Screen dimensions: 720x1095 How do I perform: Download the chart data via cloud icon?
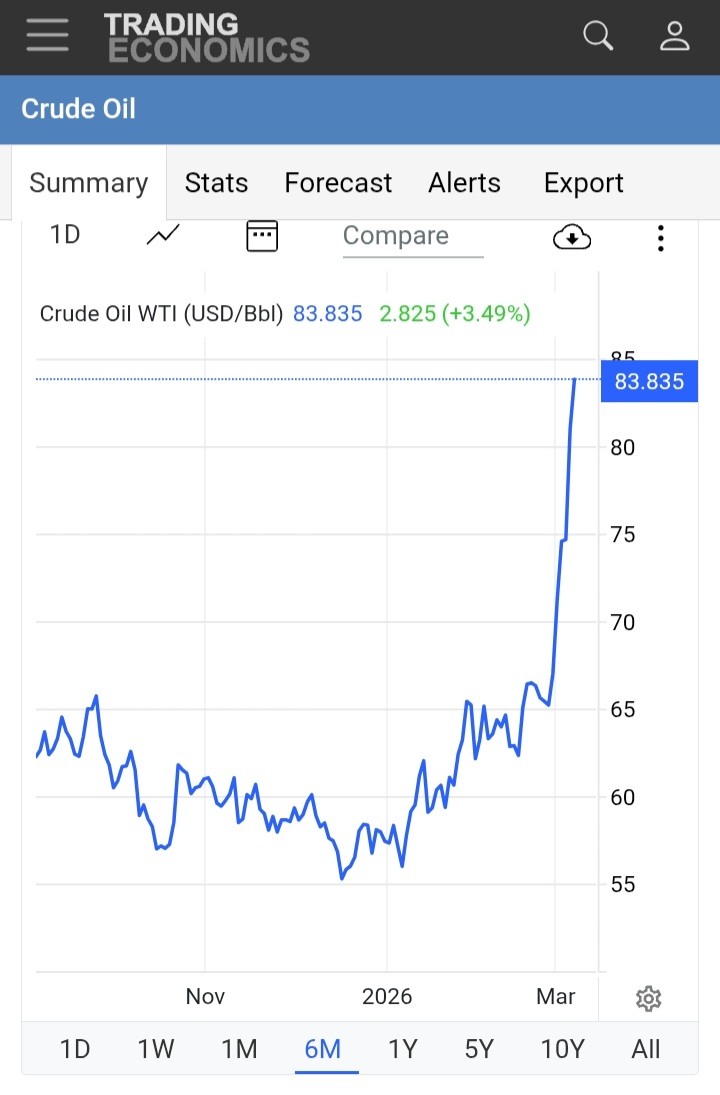(x=571, y=237)
